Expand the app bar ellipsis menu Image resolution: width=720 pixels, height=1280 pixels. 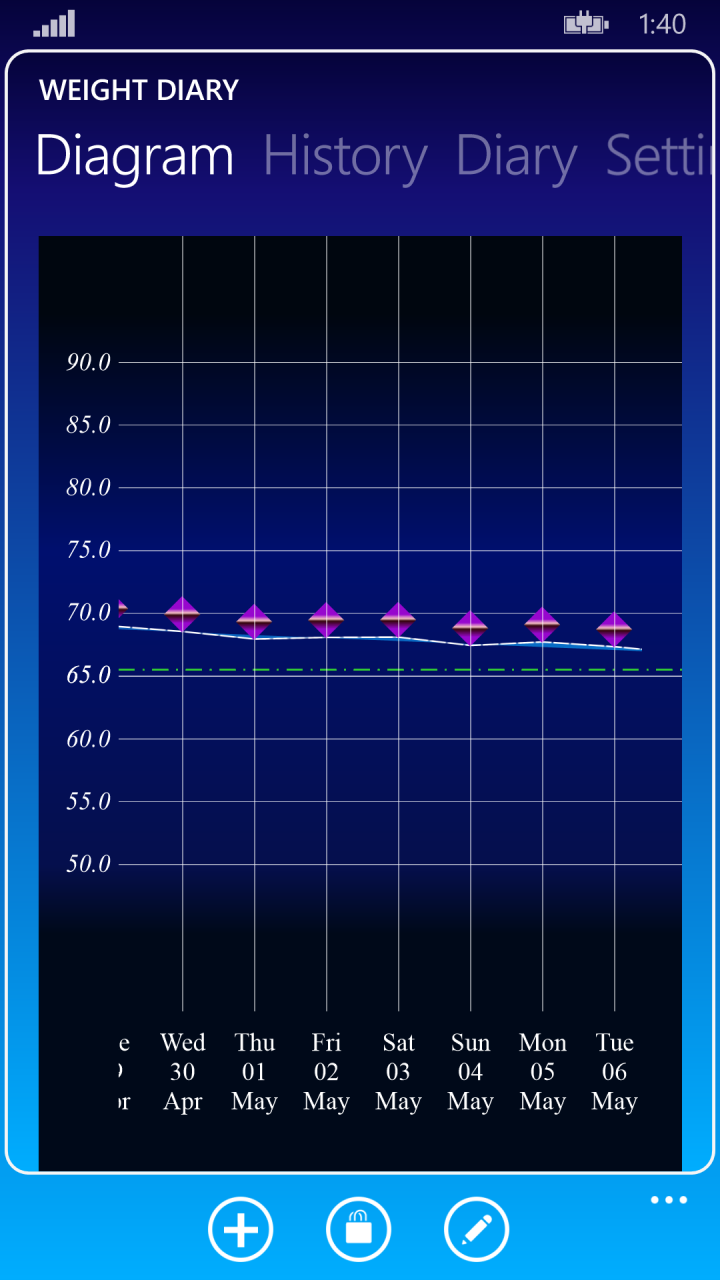click(x=668, y=1200)
